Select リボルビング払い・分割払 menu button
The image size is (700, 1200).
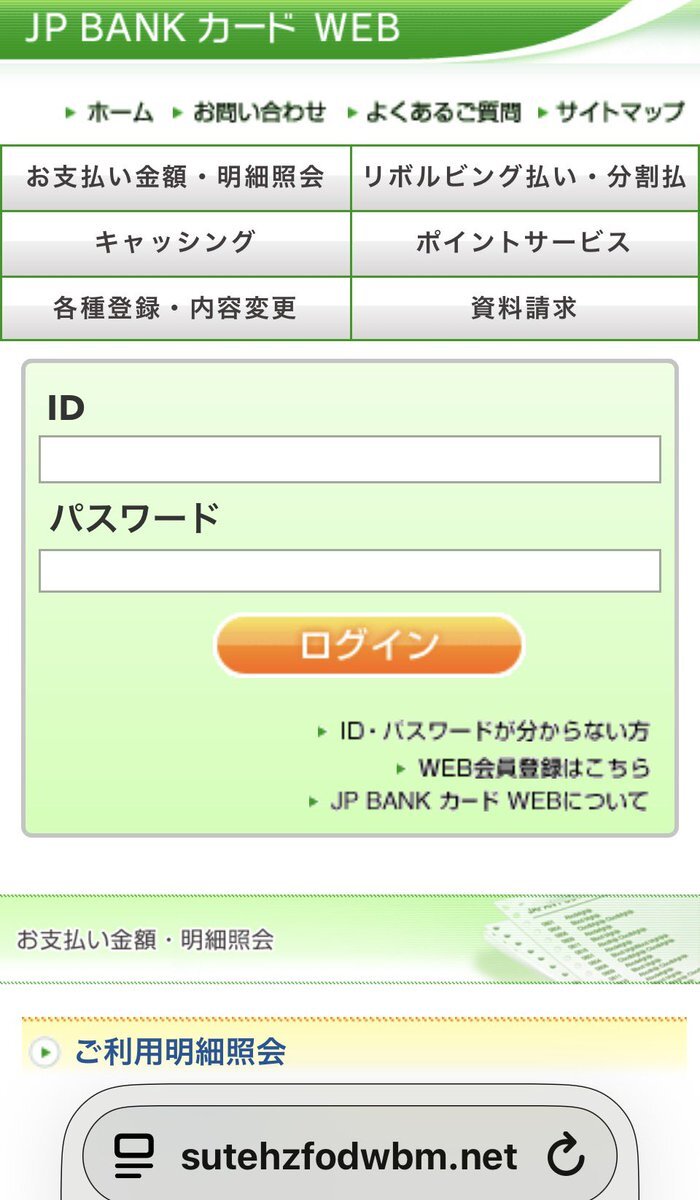(525, 178)
